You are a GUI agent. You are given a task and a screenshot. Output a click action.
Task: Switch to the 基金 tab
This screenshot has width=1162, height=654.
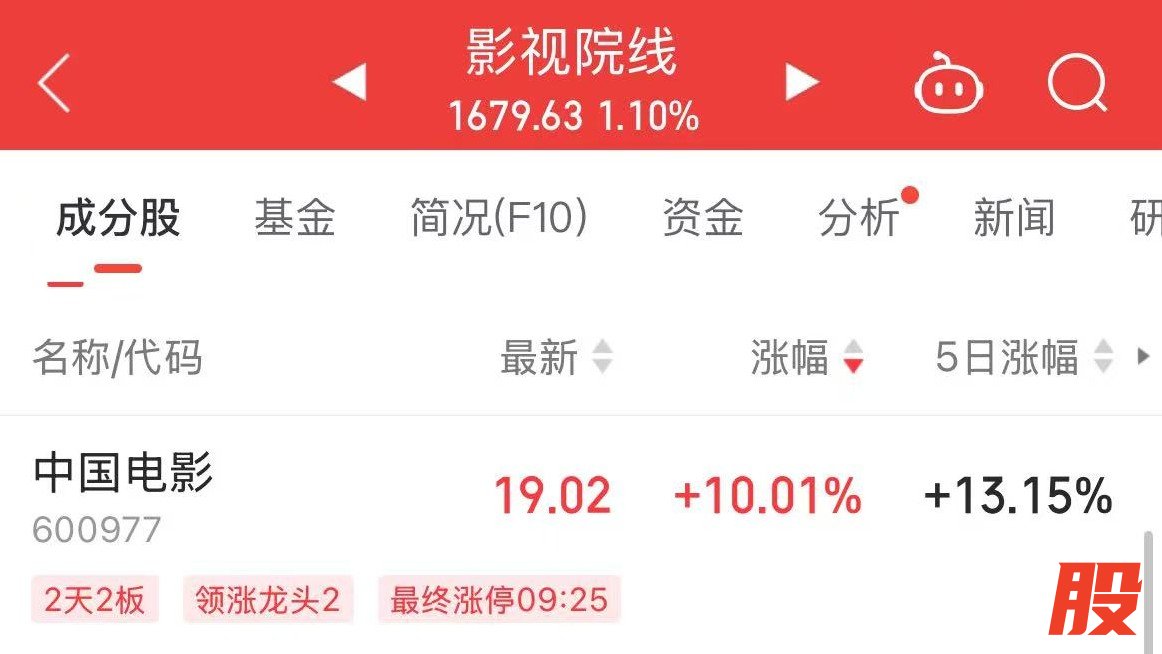(x=294, y=218)
